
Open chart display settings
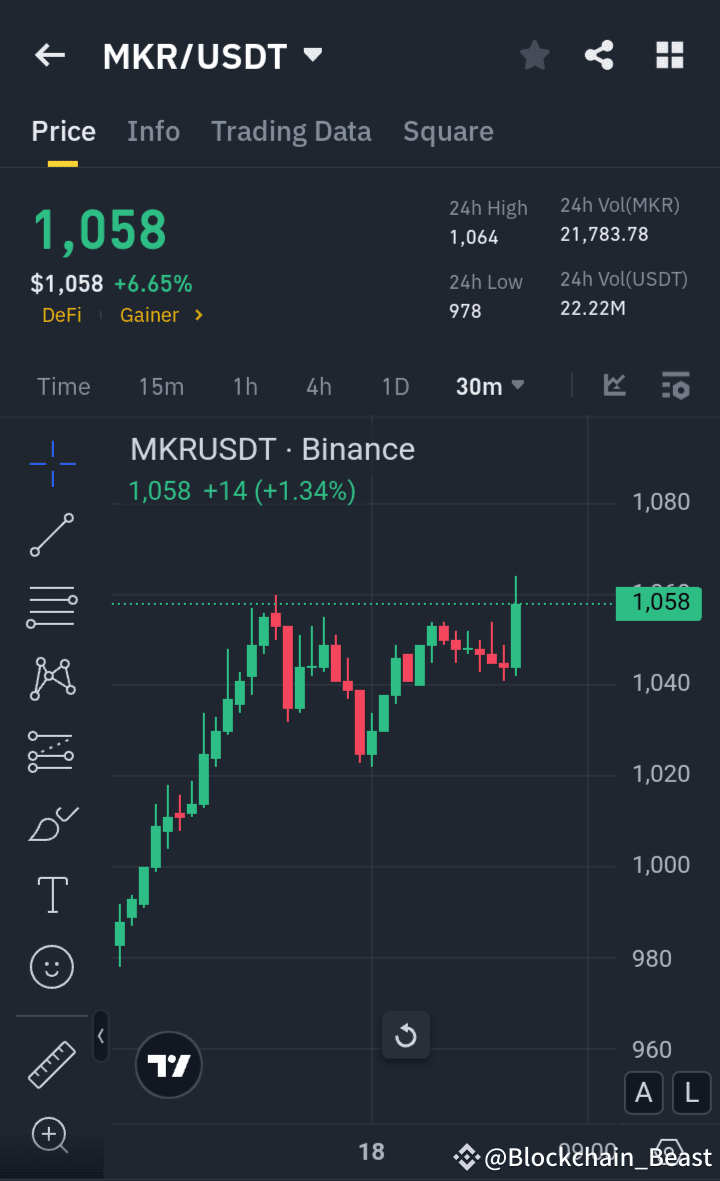pyautogui.click(x=675, y=385)
